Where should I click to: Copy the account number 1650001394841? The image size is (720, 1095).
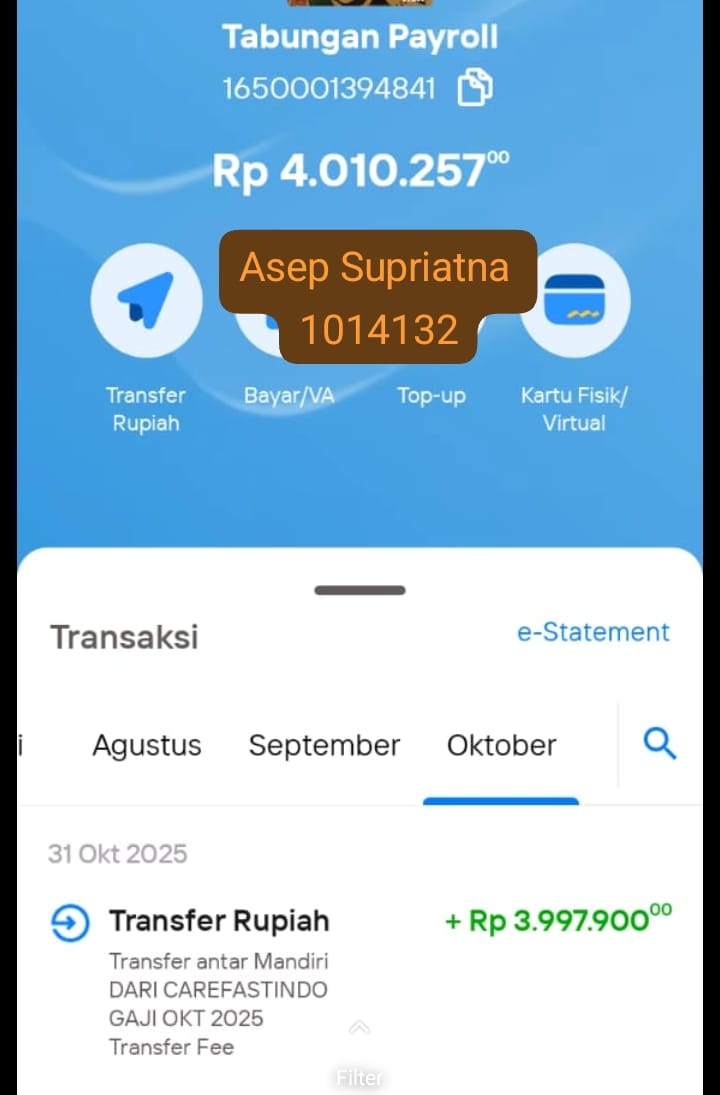(x=475, y=89)
